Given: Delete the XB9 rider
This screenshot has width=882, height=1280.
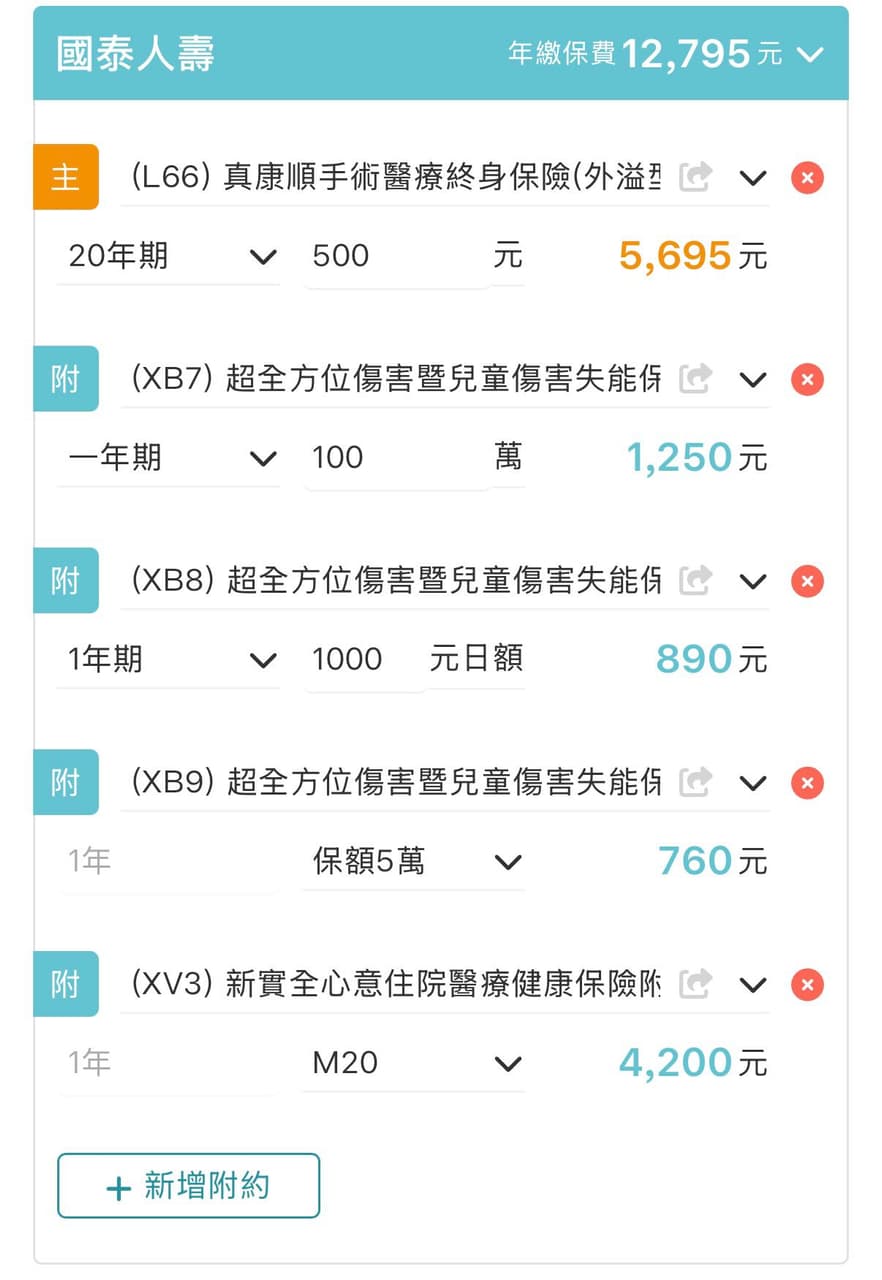Looking at the screenshot, I should coord(807,783).
